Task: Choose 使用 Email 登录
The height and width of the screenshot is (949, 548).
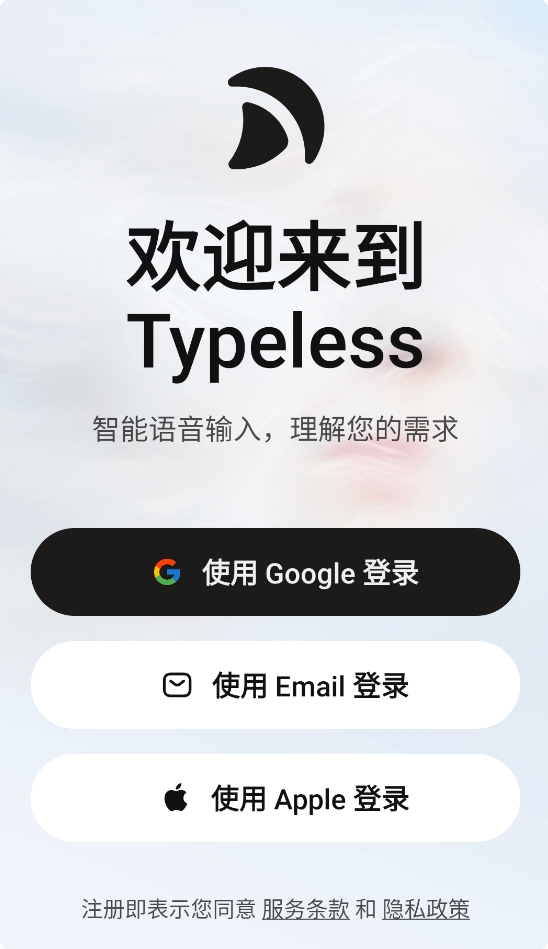Action: (x=275, y=685)
